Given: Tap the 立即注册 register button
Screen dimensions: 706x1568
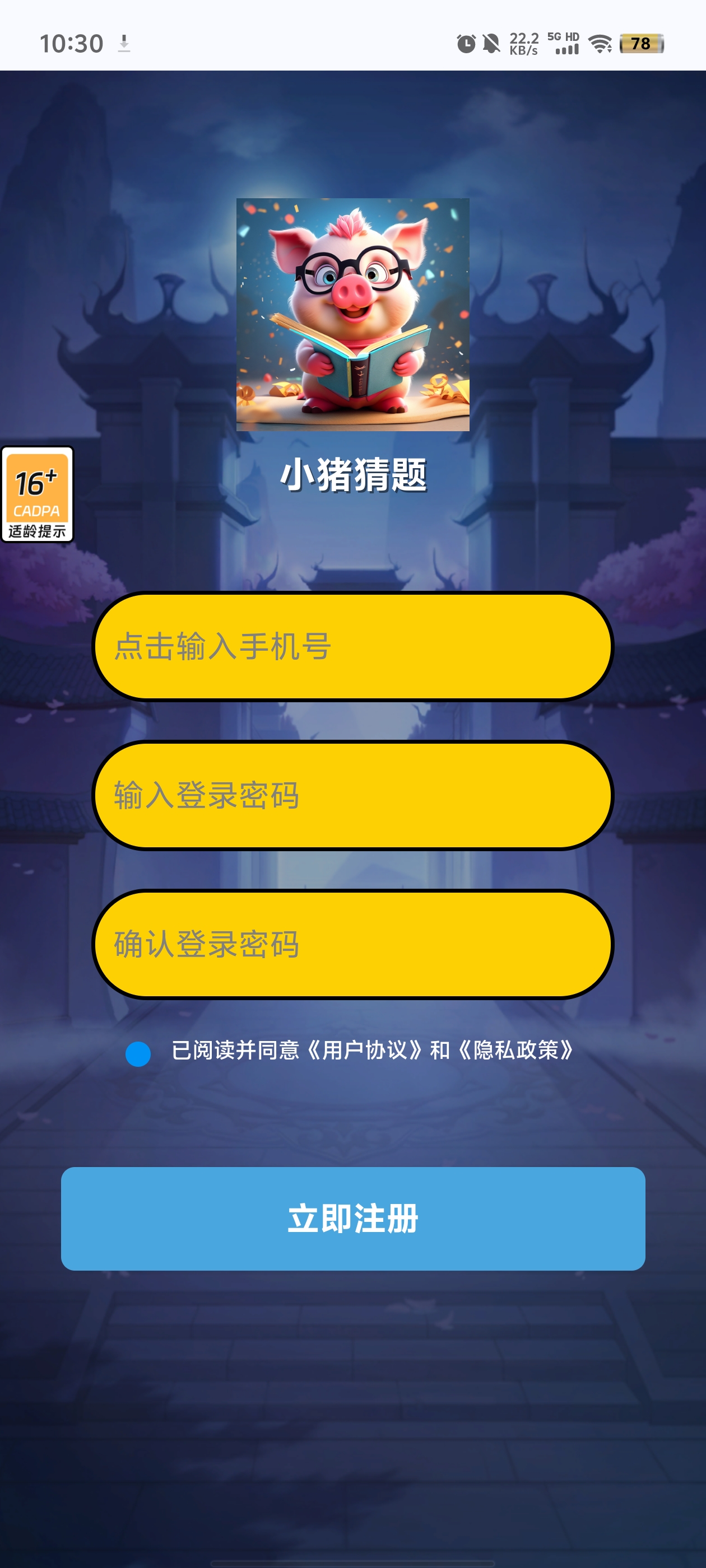Looking at the screenshot, I should click(352, 1219).
